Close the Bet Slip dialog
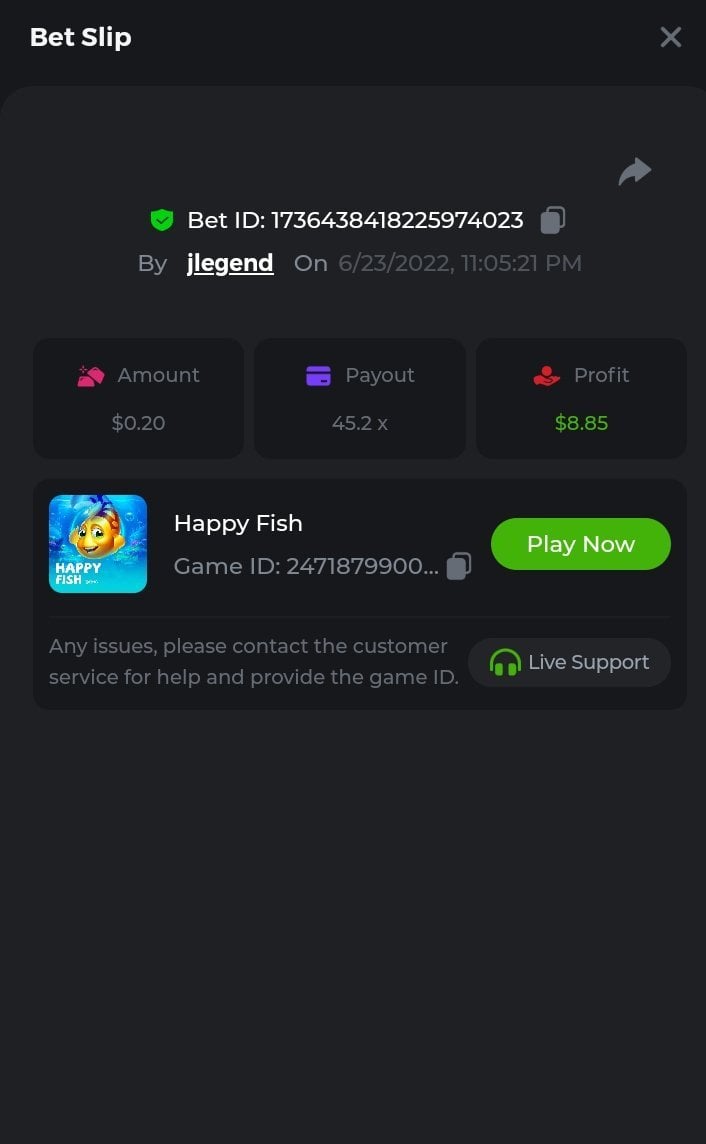 point(670,38)
